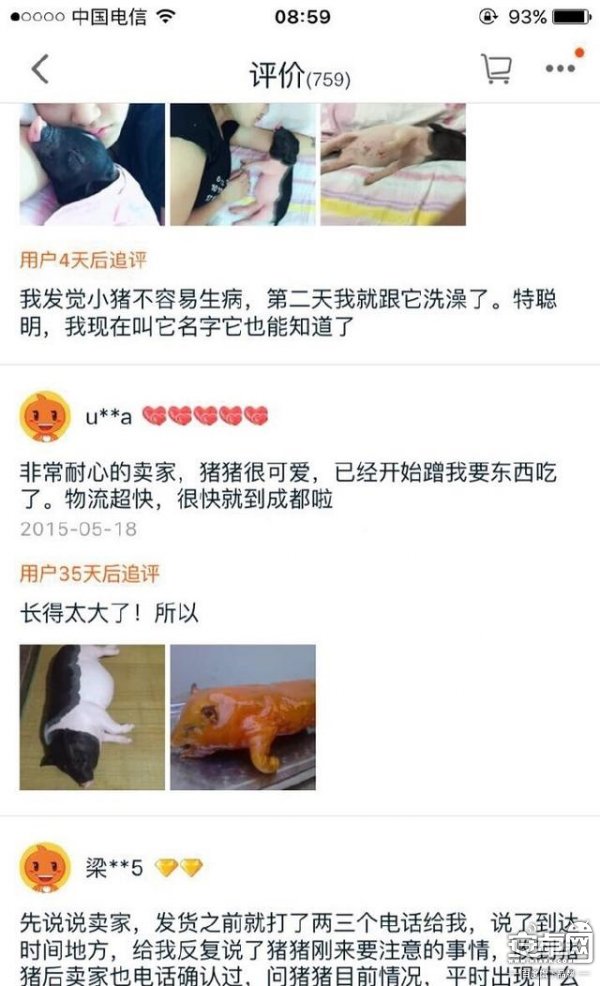View first photo in top review
Image resolution: width=600 pixels, height=986 pixels.
click(92, 164)
